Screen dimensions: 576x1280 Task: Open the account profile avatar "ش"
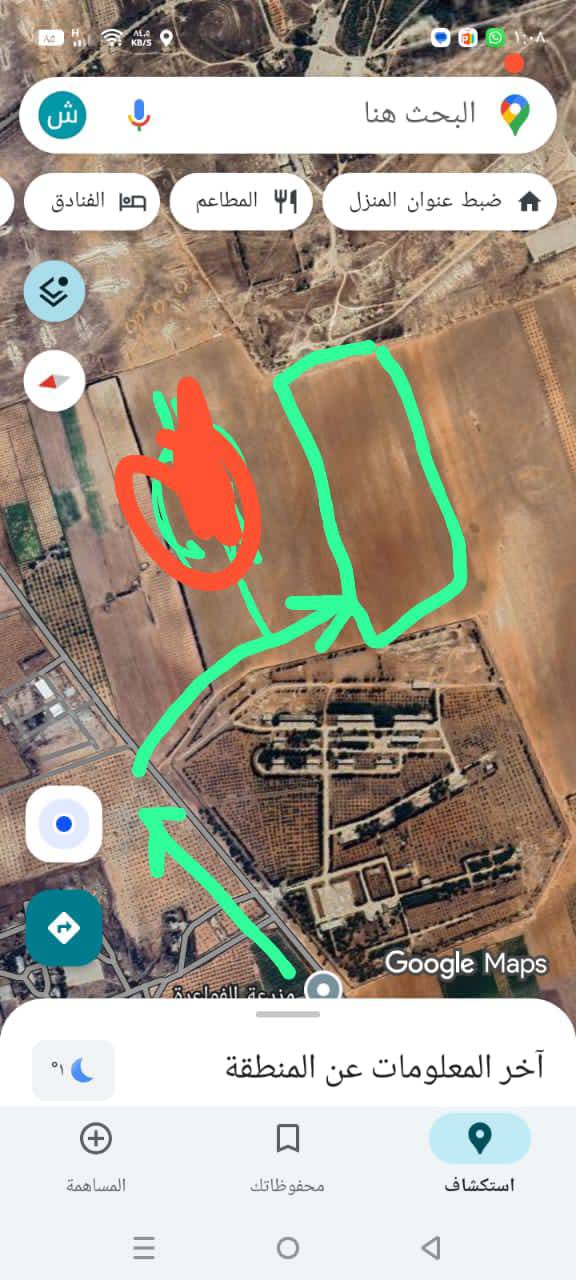pyautogui.click(x=63, y=115)
